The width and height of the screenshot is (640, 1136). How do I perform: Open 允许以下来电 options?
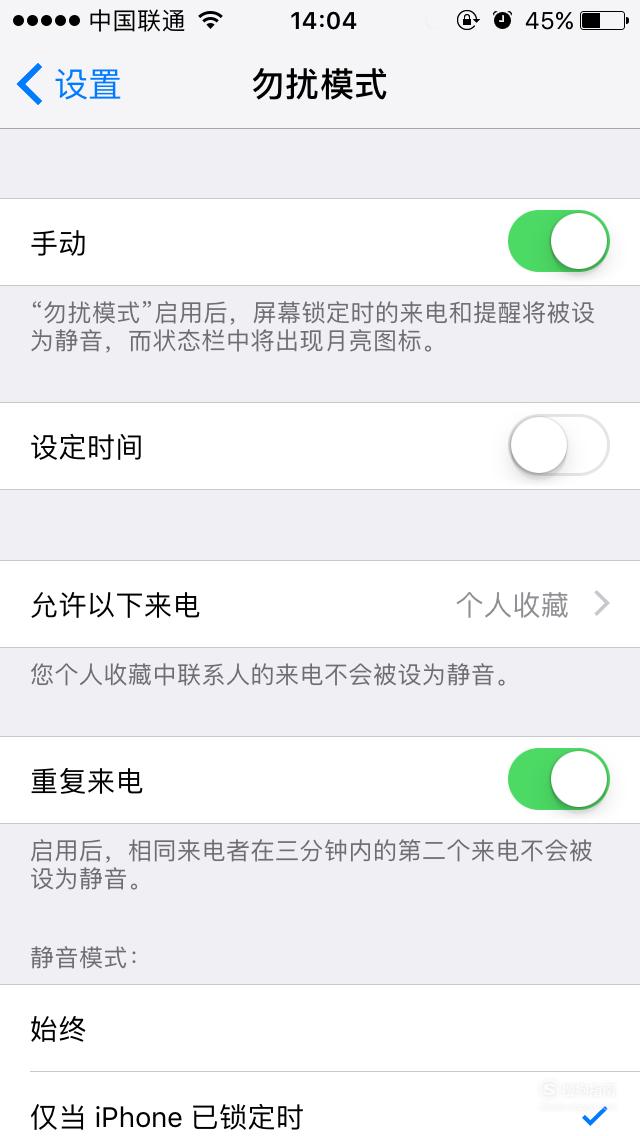(x=320, y=604)
